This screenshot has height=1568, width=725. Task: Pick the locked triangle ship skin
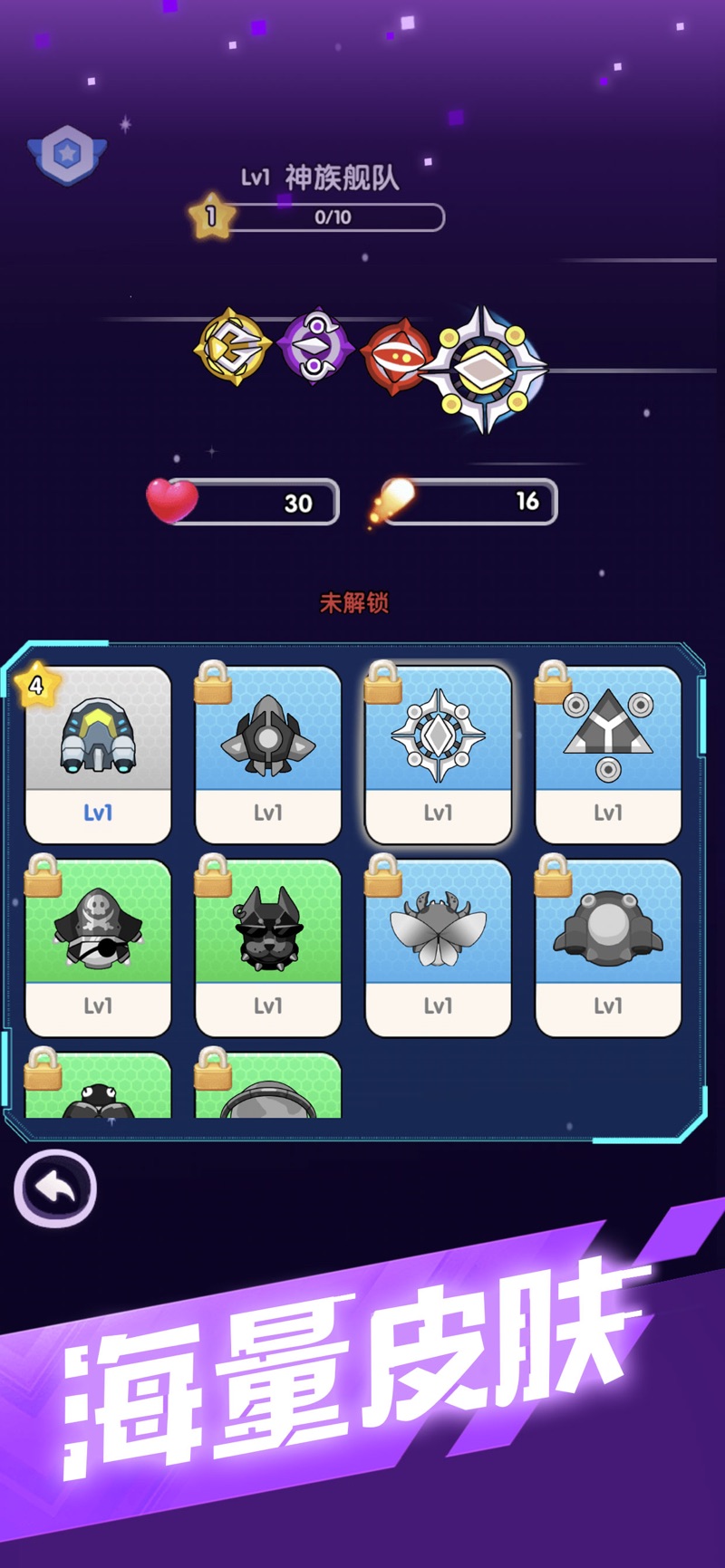coord(608,754)
